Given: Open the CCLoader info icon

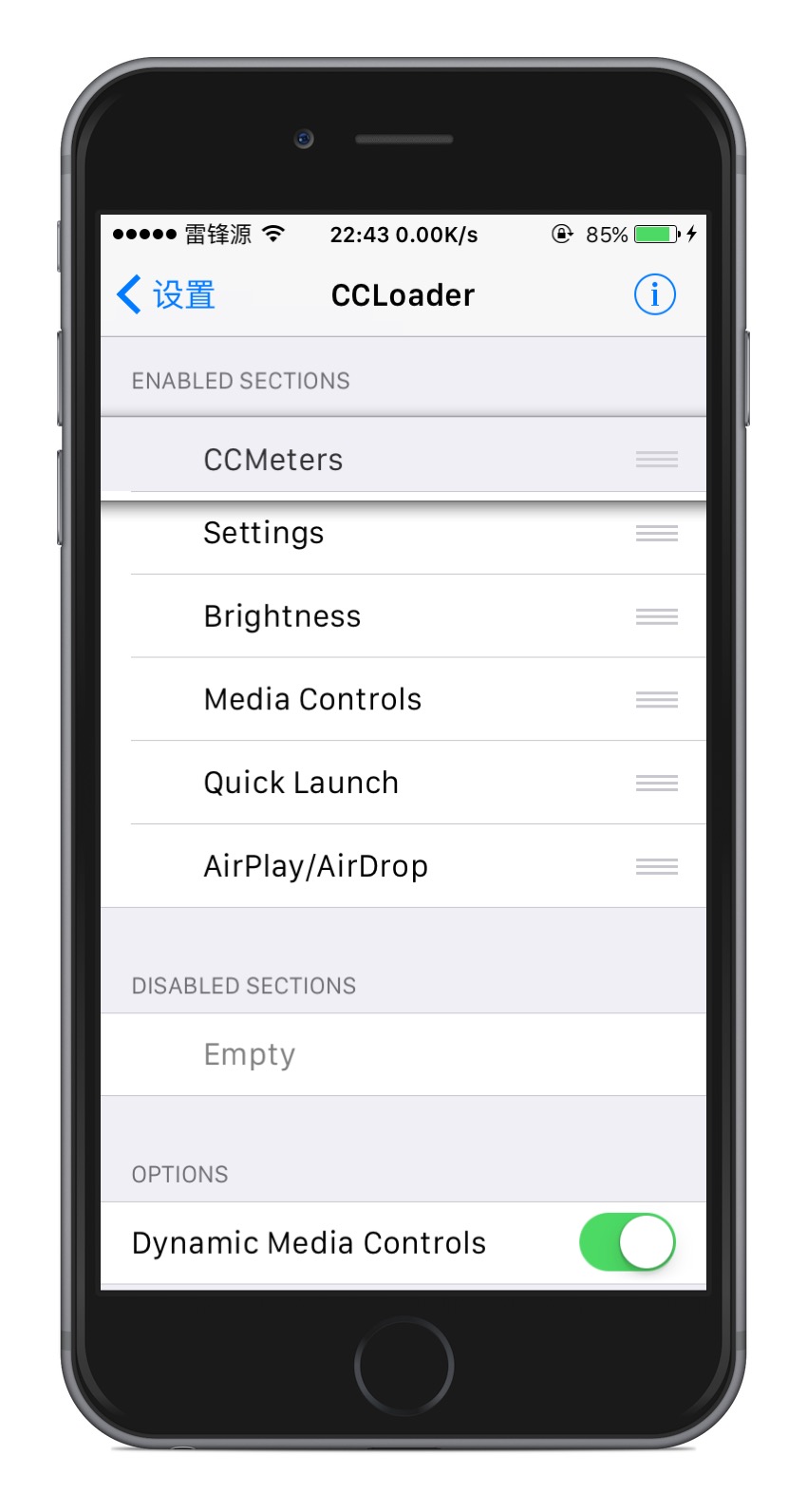Looking at the screenshot, I should (654, 295).
